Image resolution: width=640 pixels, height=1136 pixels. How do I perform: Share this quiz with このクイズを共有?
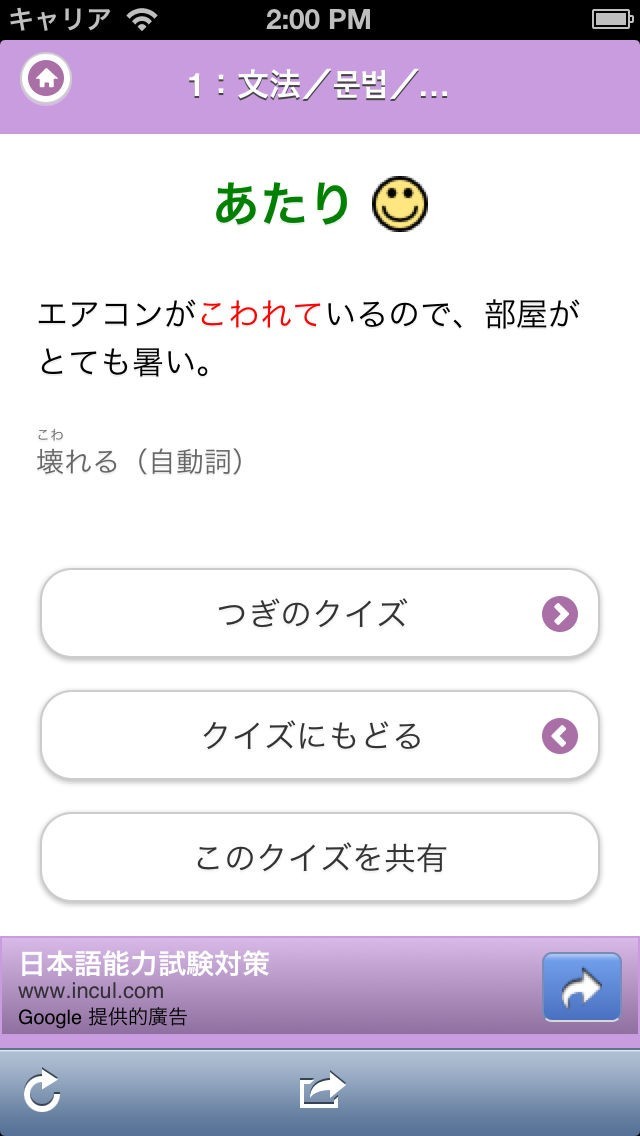point(319,858)
